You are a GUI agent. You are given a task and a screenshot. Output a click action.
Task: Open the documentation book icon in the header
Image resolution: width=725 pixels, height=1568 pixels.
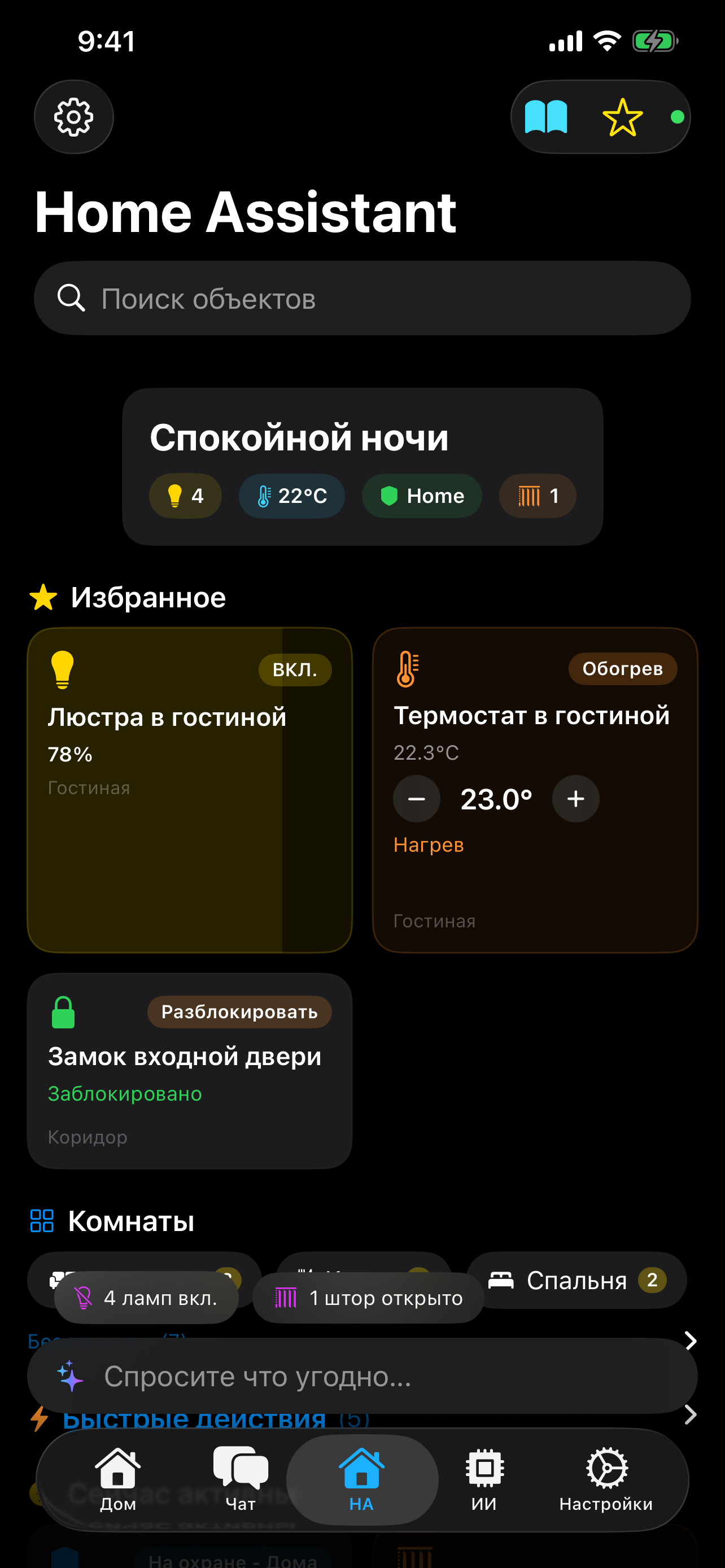tap(546, 116)
